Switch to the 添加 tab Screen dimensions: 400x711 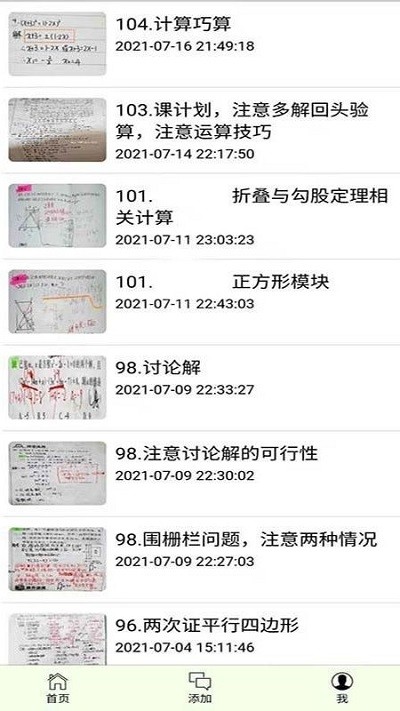tap(200, 687)
